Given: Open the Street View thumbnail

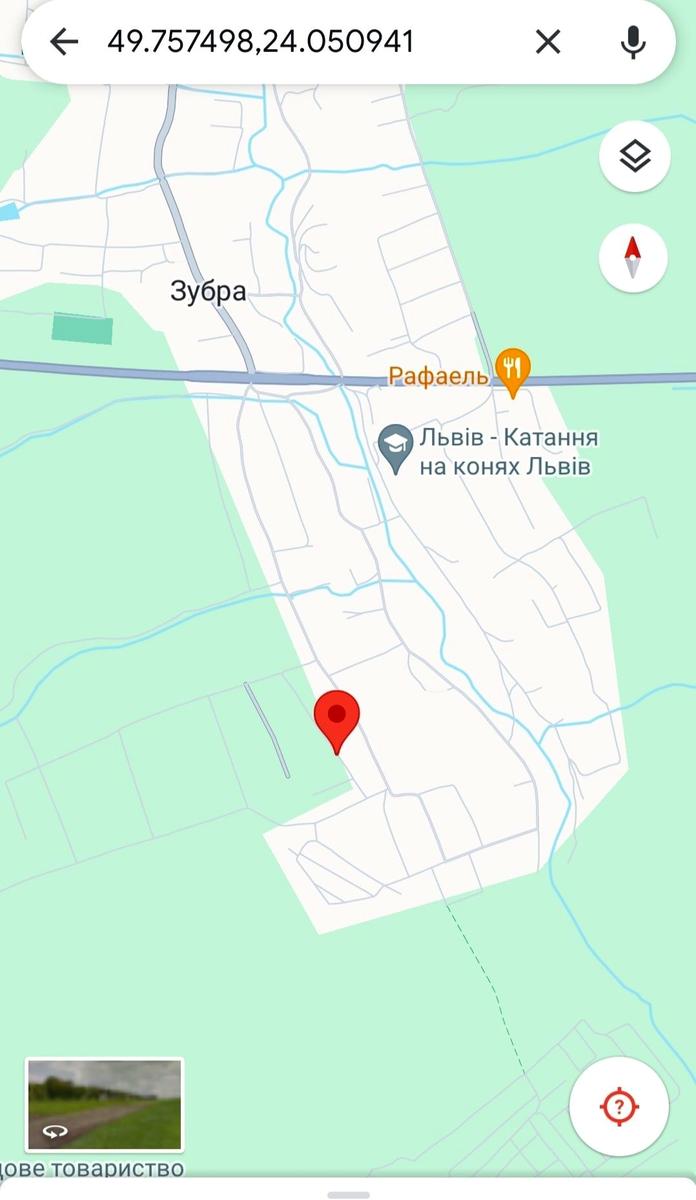Looking at the screenshot, I should click(x=104, y=1104).
